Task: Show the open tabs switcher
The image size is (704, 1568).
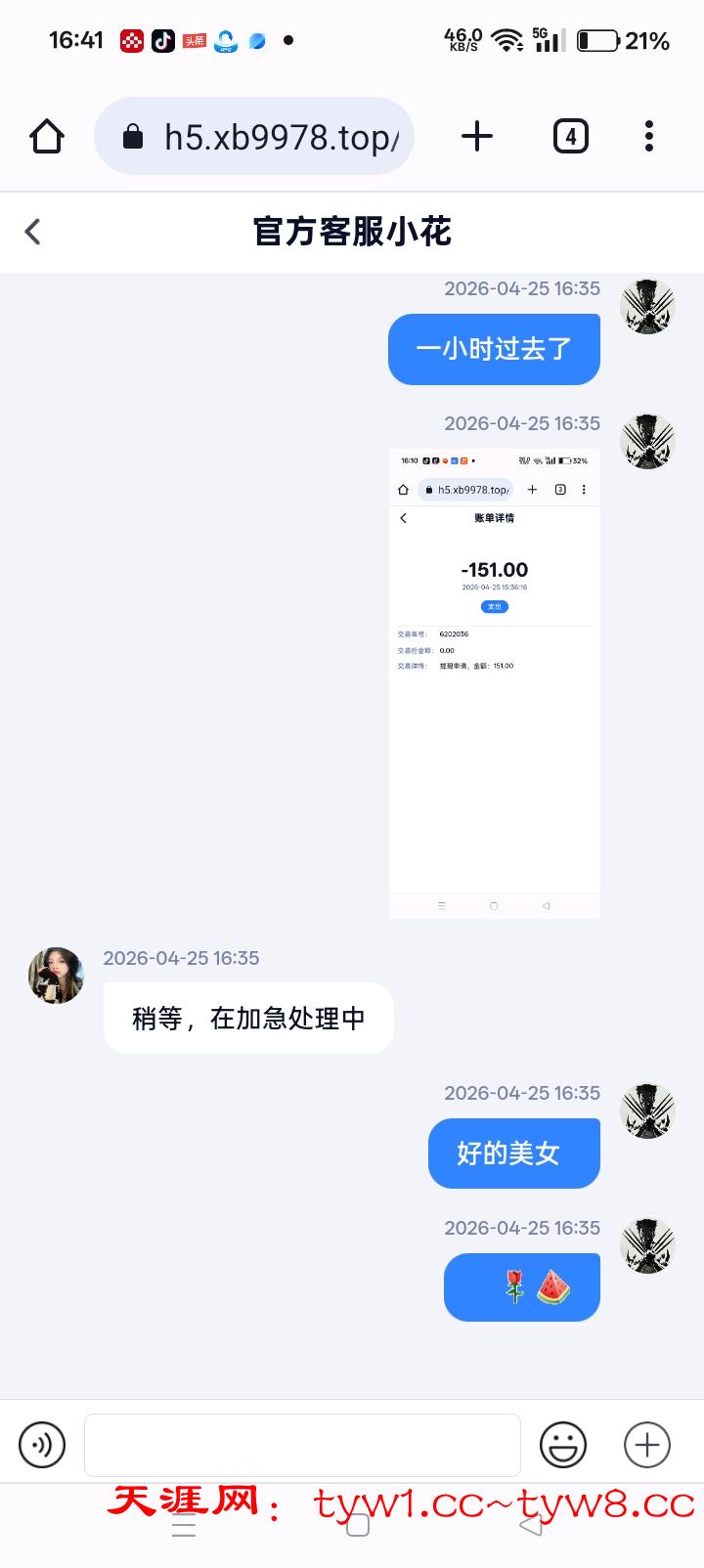Action: coord(571,136)
